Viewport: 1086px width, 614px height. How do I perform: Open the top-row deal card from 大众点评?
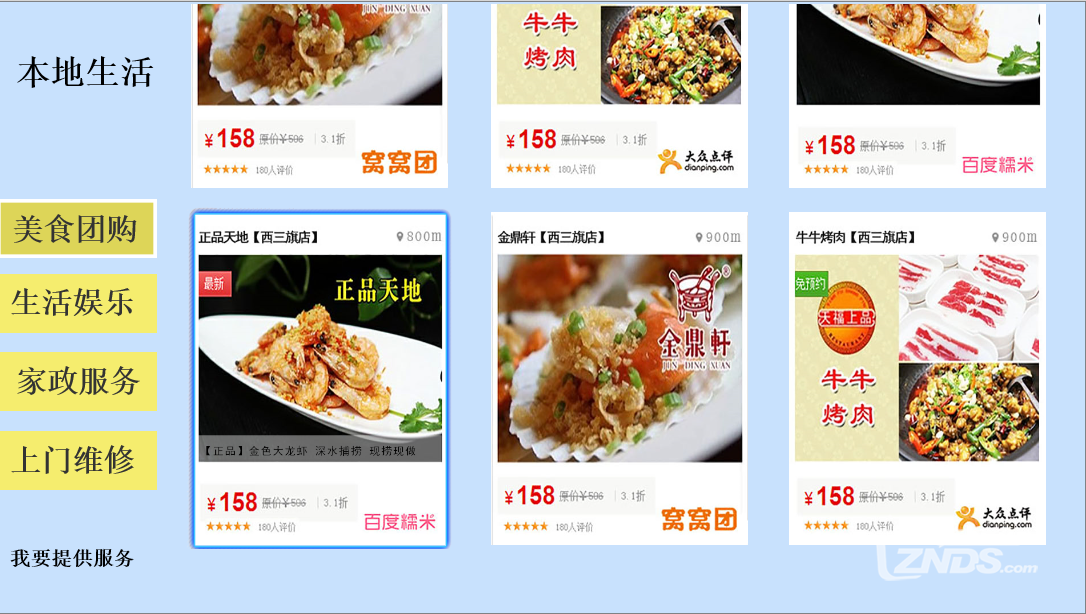pos(619,95)
